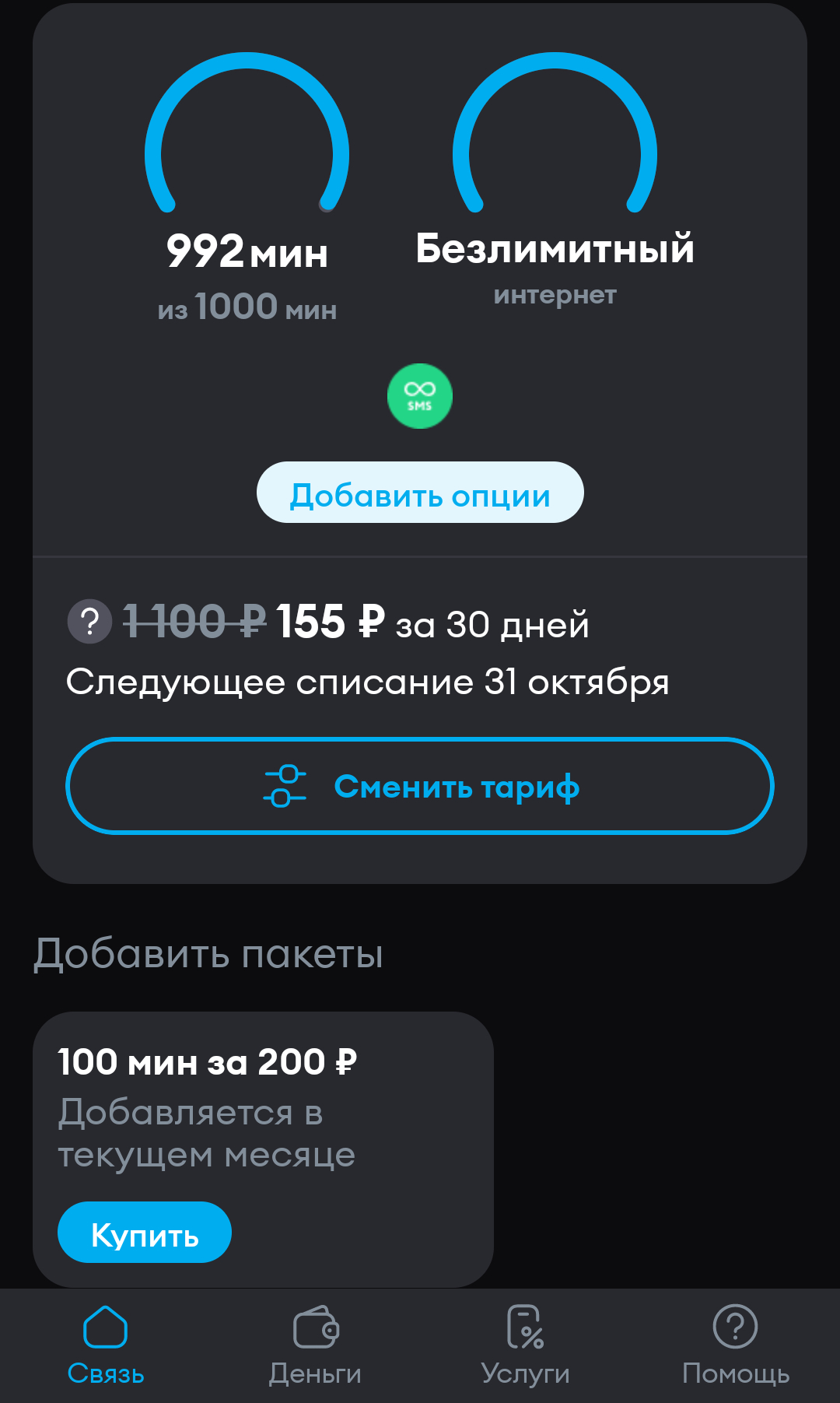Tap the question mark icon beside the price

[x=90, y=622]
